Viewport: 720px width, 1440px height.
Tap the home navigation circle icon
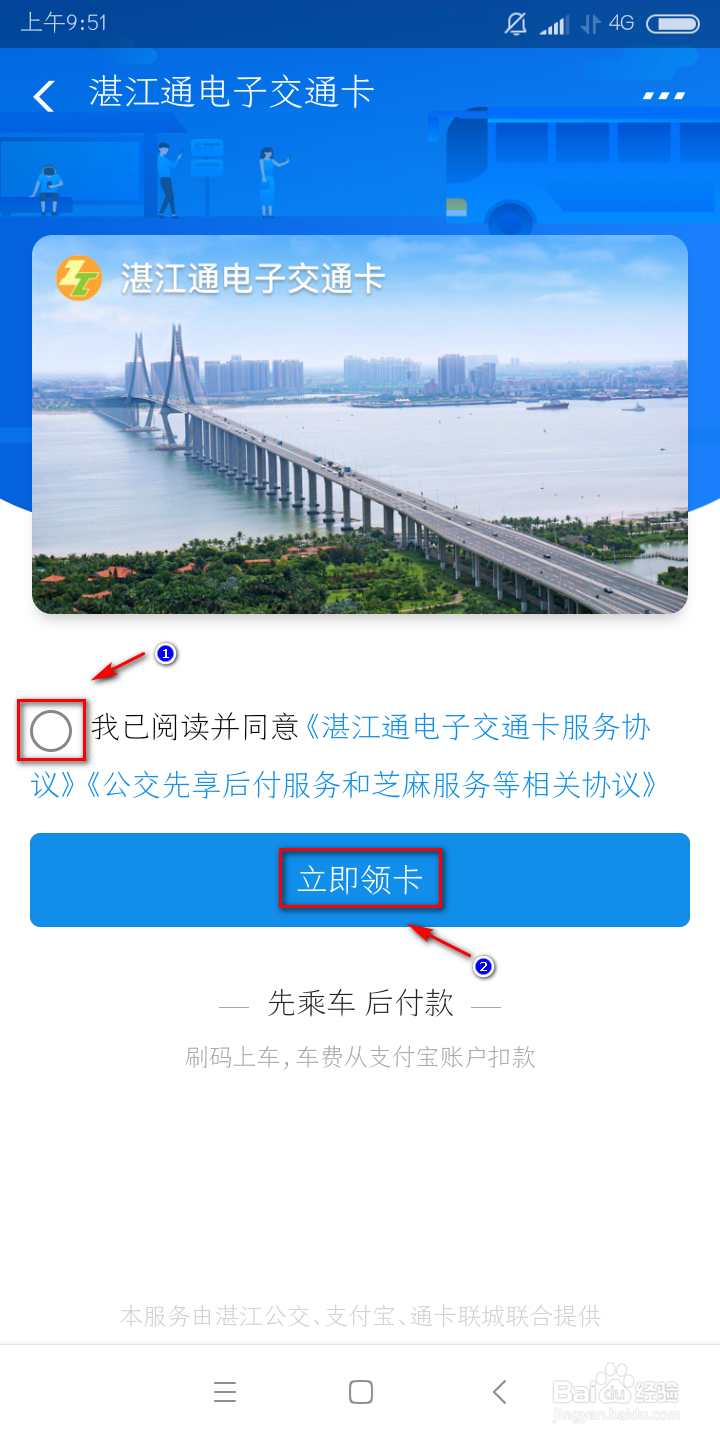360,1391
